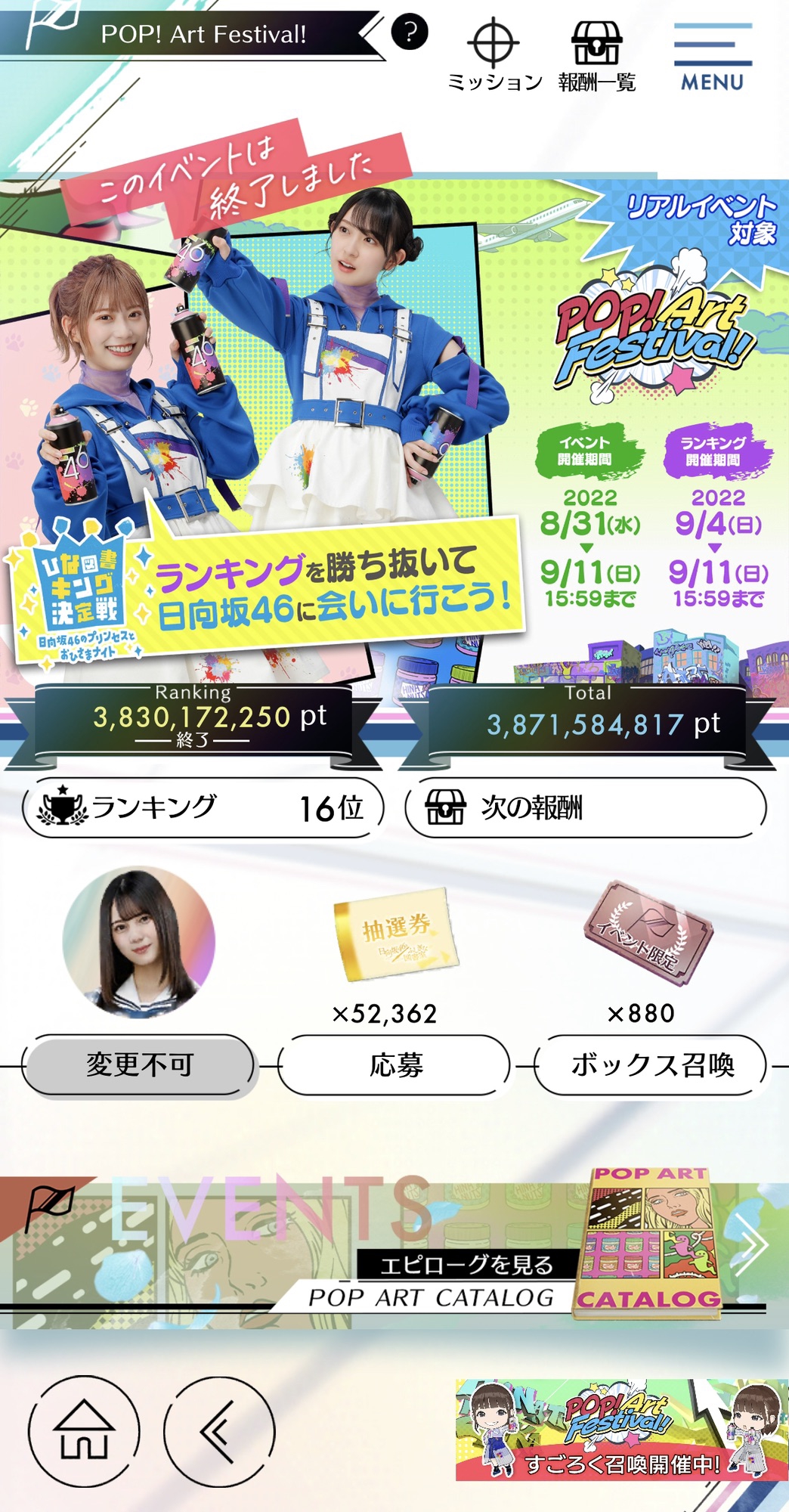Image resolution: width=789 pixels, height=1512 pixels.
Task: View the ランキング 16位 ranking
Action: (x=203, y=807)
